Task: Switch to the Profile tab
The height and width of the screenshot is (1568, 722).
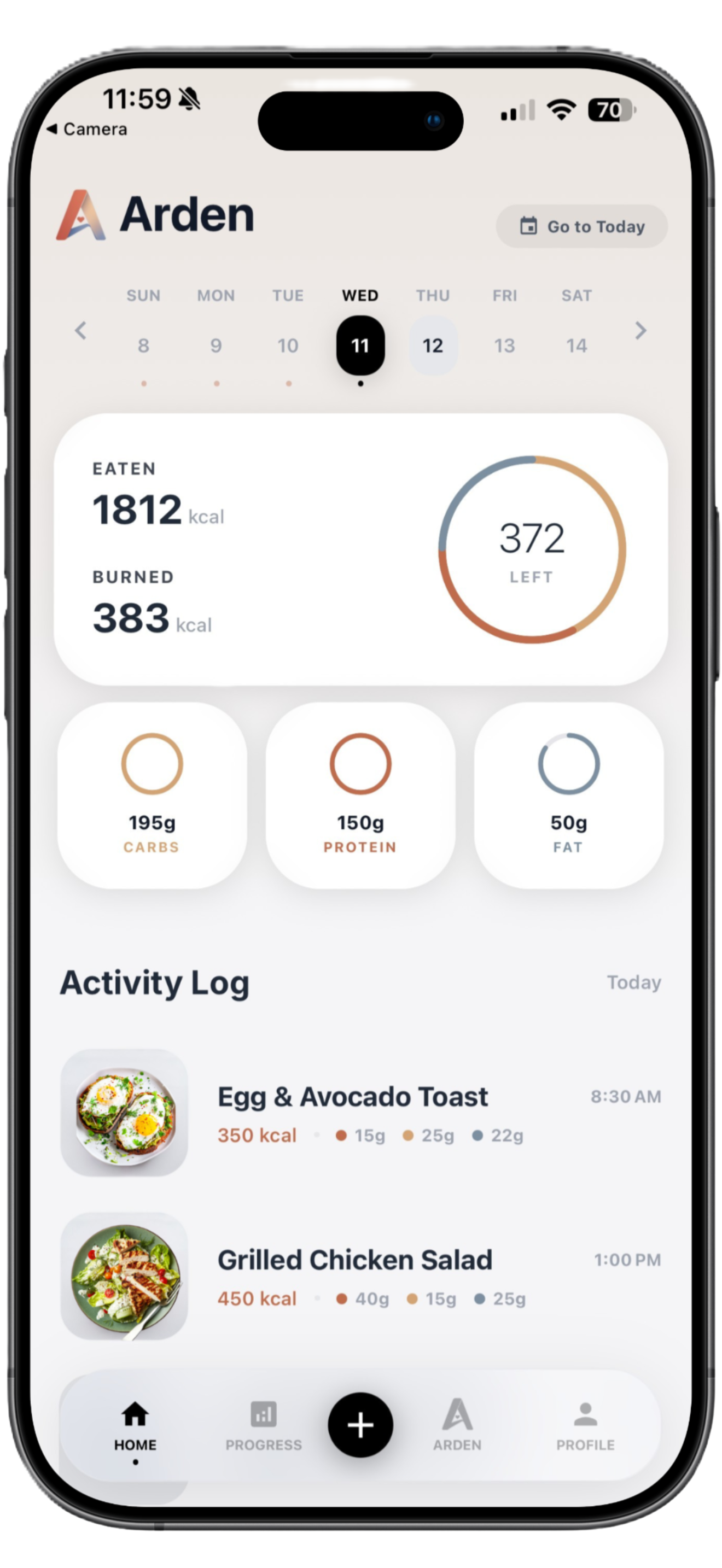Action: [x=585, y=1425]
